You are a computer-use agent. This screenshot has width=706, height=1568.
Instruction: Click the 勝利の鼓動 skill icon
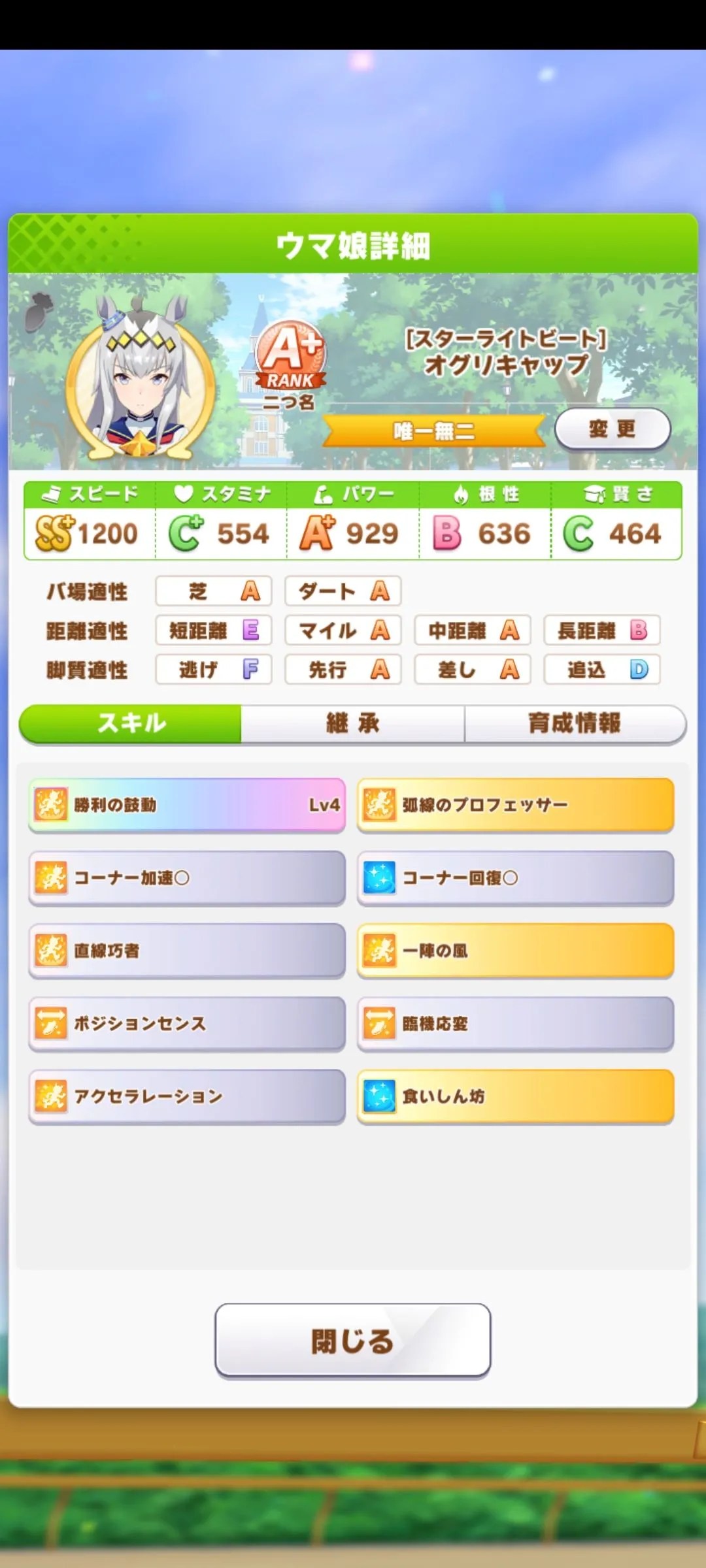(49, 805)
